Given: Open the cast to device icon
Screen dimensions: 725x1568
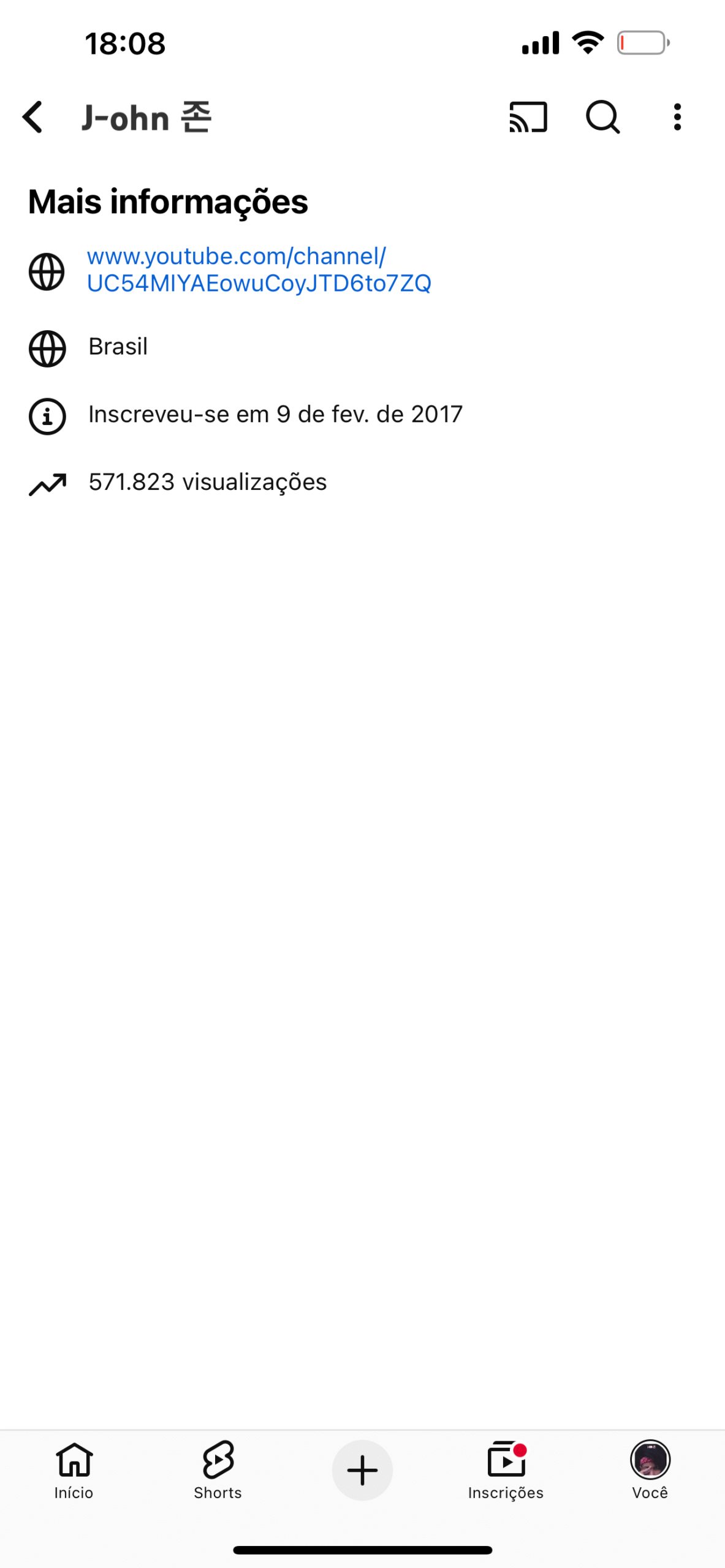Looking at the screenshot, I should 528,117.
